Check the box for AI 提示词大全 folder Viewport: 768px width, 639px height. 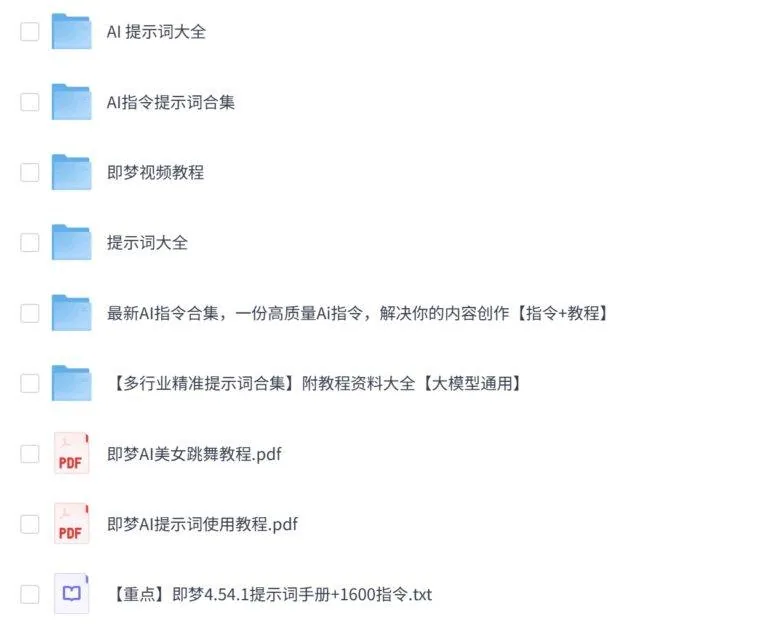pos(30,32)
